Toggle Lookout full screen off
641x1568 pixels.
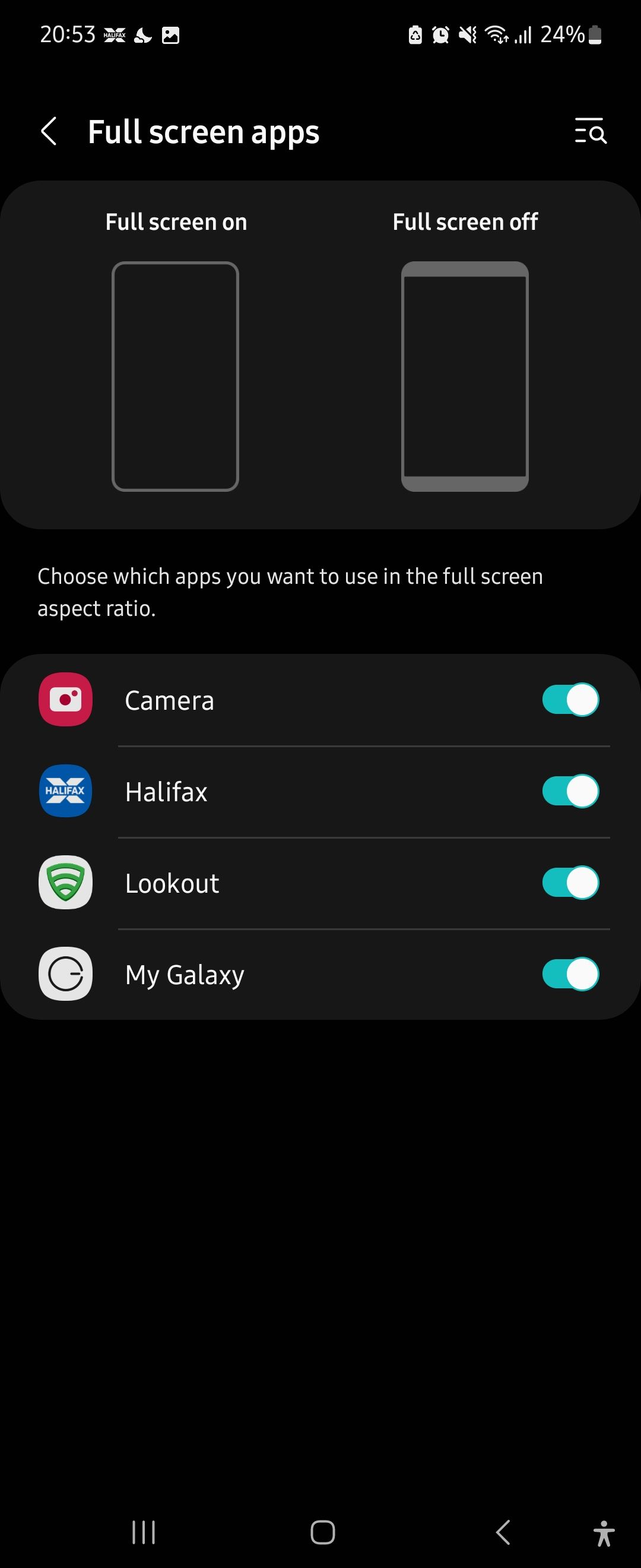[570, 883]
